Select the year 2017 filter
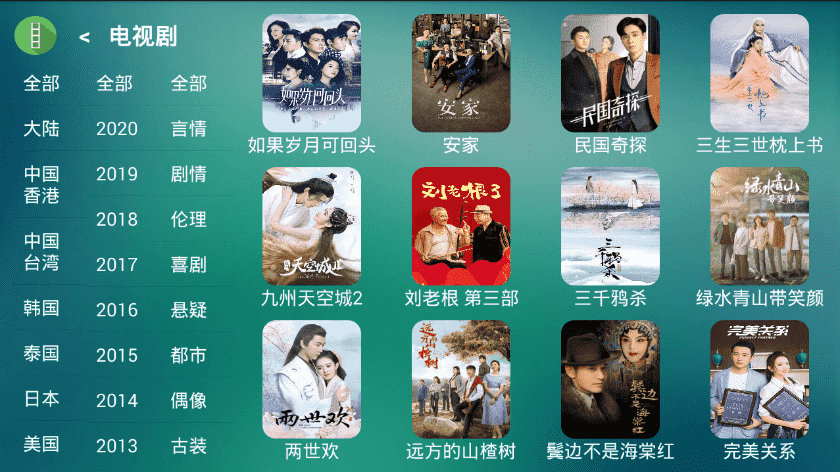Viewport: 840px width, 472px height. [x=117, y=265]
